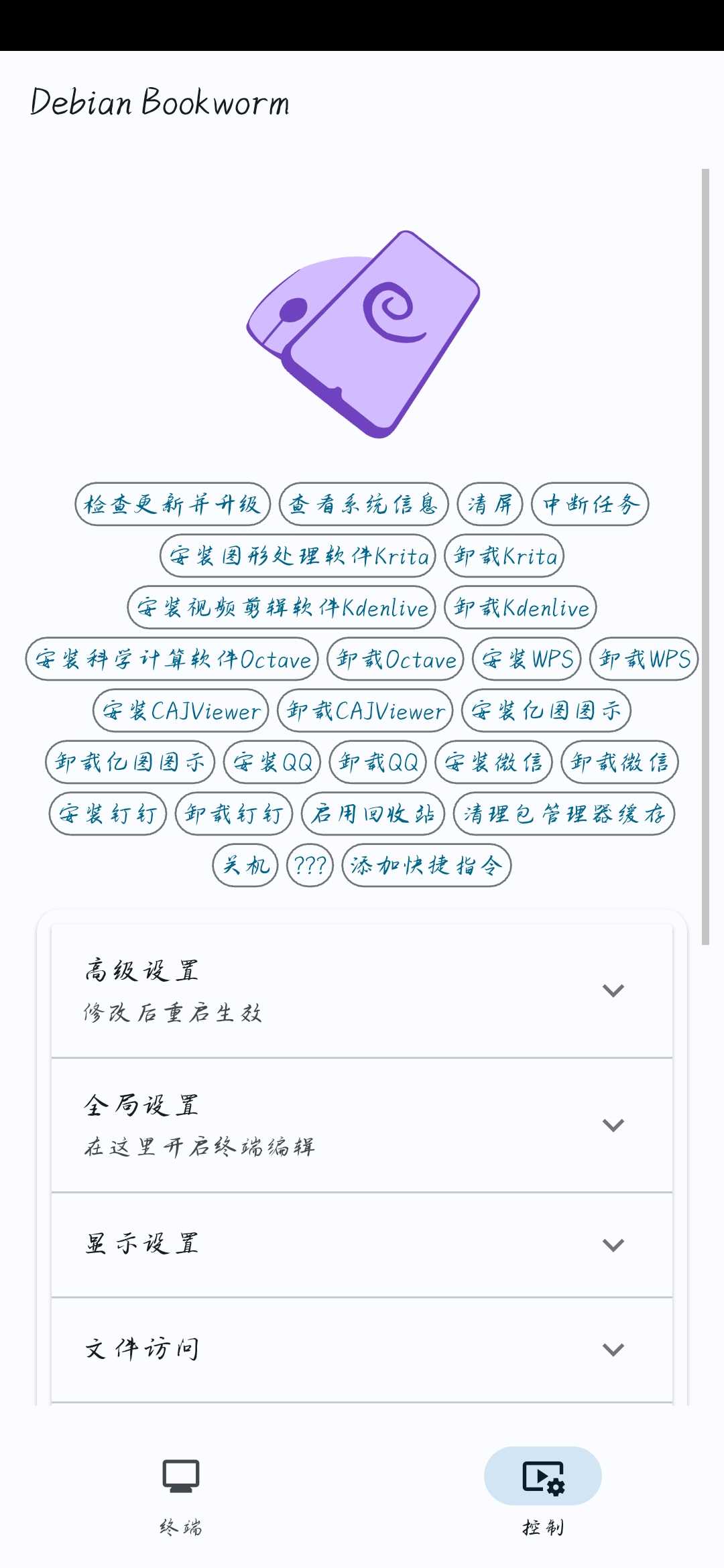Tap the 检查更新并升级 chip
724x1568 pixels.
click(172, 504)
